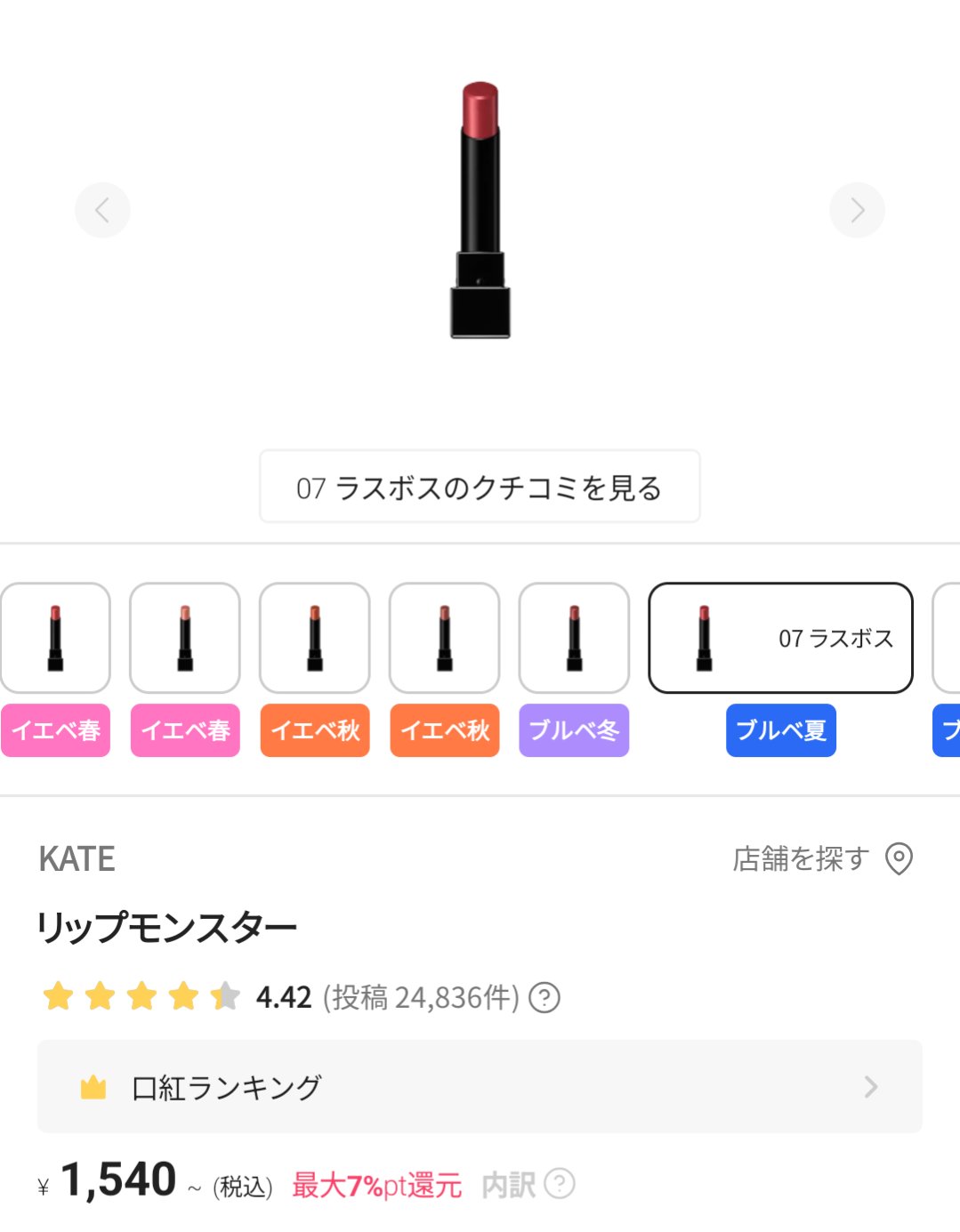Pick the ブルベ冬 lipstick shade
The width and height of the screenshot is (960, 1232).
coord(574,638)
